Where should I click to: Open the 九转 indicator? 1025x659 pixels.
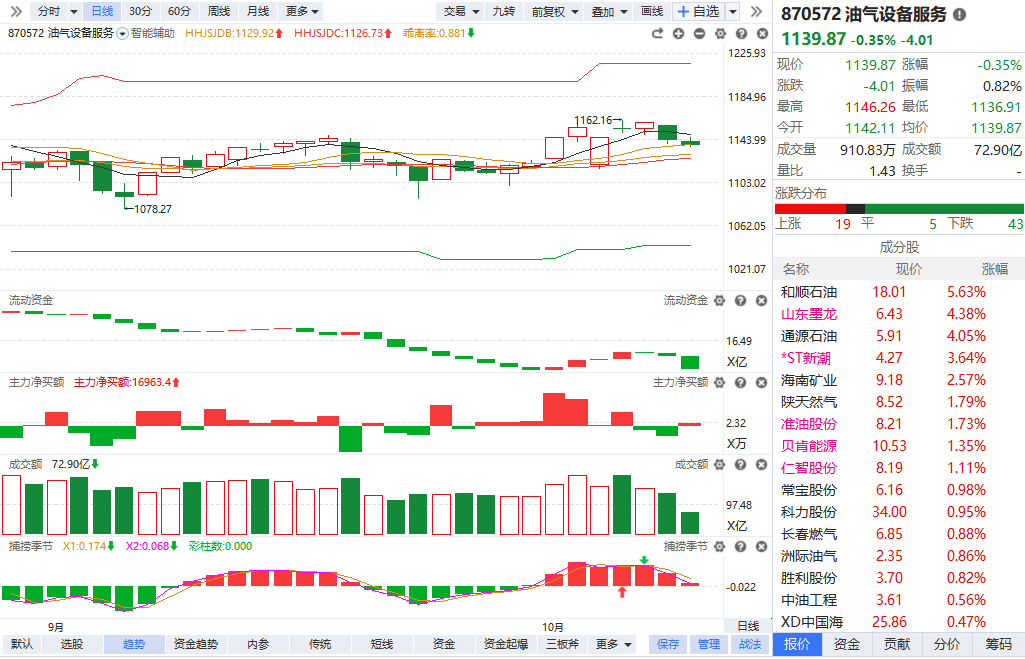point(504,11)
